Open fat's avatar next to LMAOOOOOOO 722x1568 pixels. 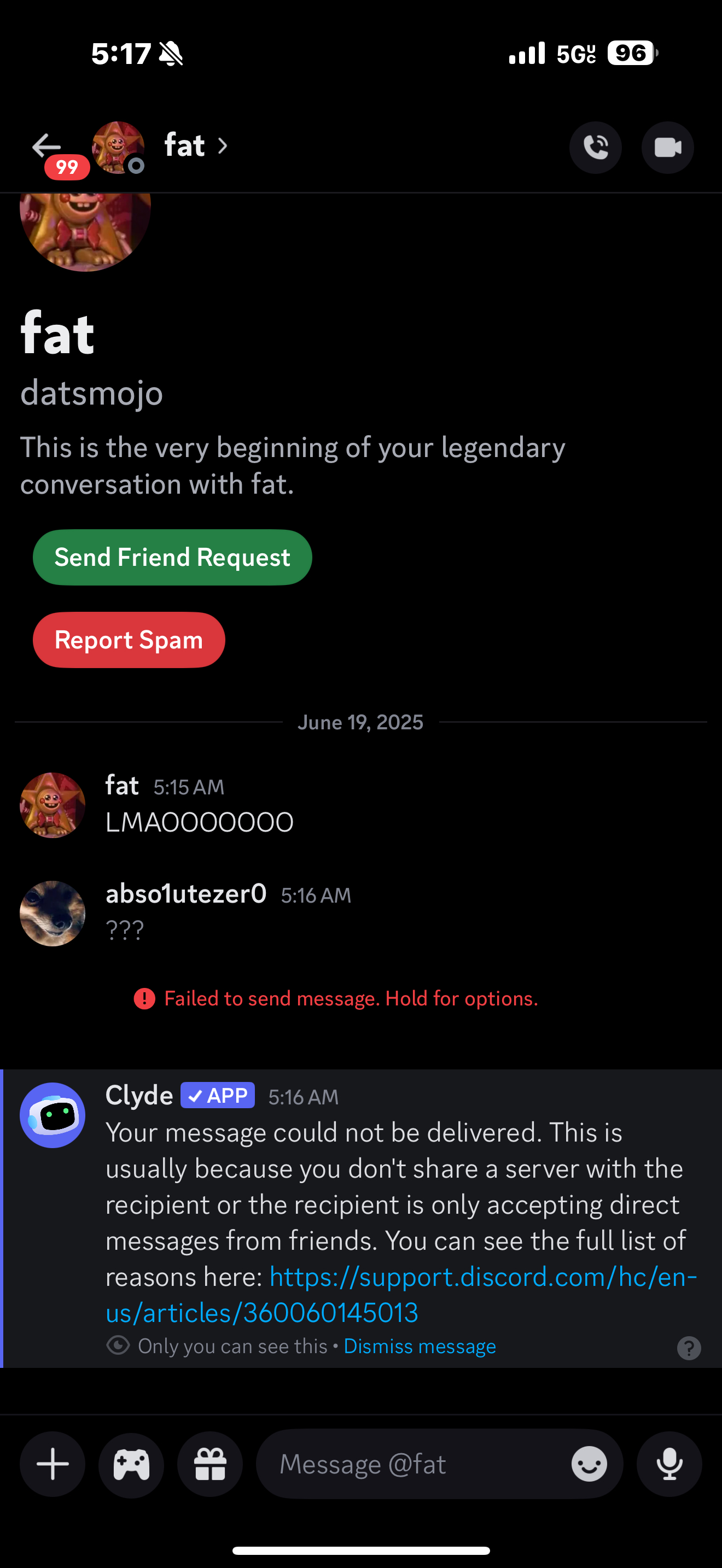click(x=53, y=805)
